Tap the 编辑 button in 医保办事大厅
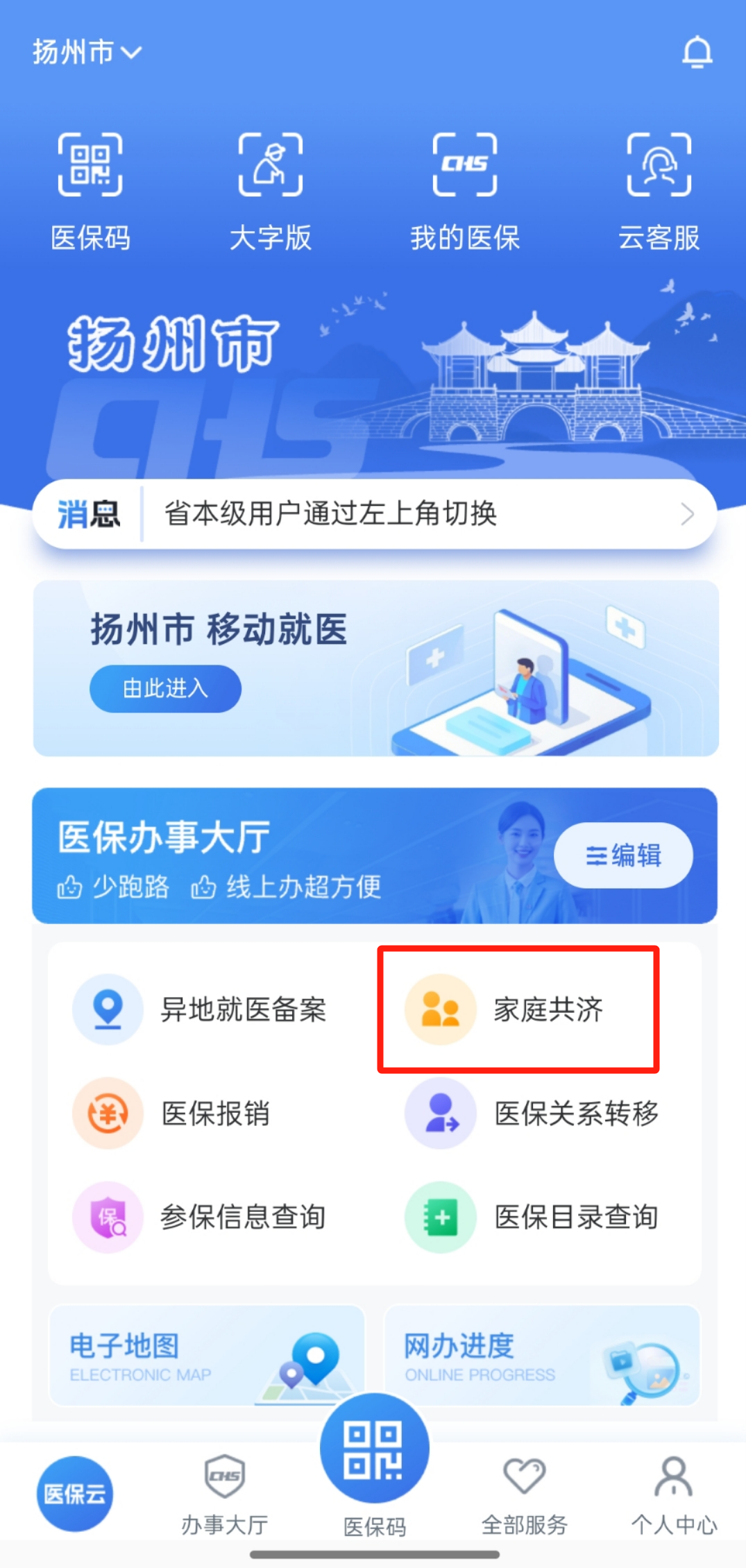The width and height of the screenshot is (746, 1568). tap(622, 855)
